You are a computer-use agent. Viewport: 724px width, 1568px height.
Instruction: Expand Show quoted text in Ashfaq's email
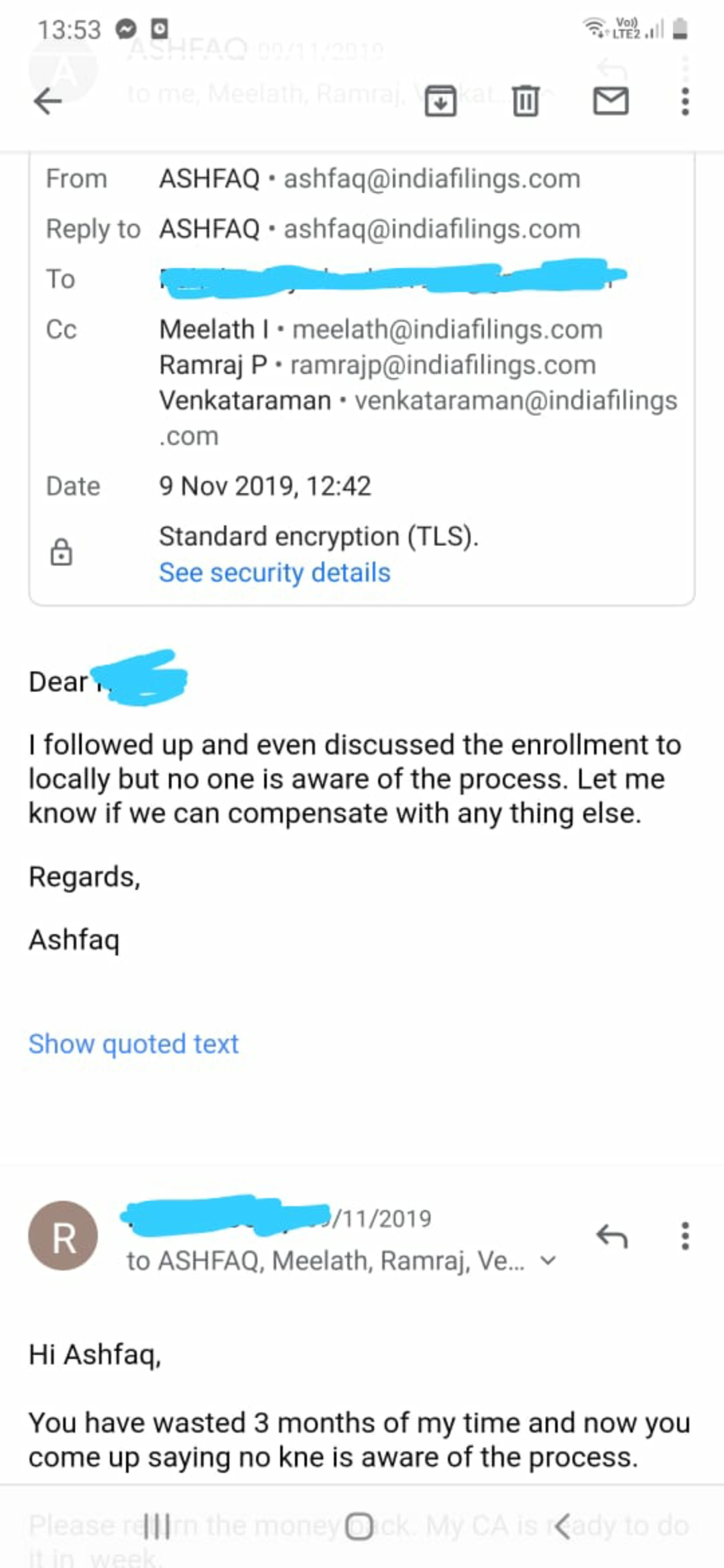coord(133,1044)
